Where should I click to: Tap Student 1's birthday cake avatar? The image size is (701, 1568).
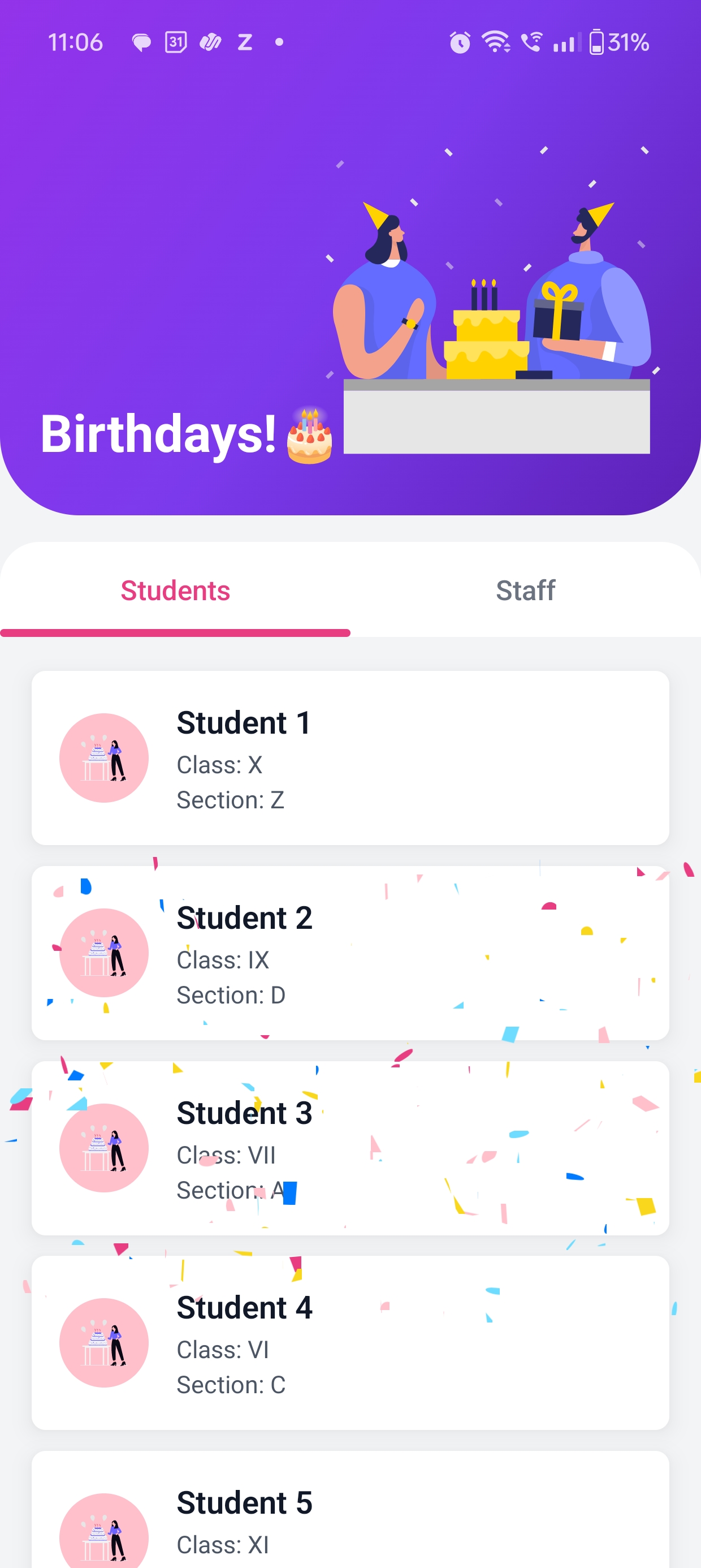click(x=102, y=757)
